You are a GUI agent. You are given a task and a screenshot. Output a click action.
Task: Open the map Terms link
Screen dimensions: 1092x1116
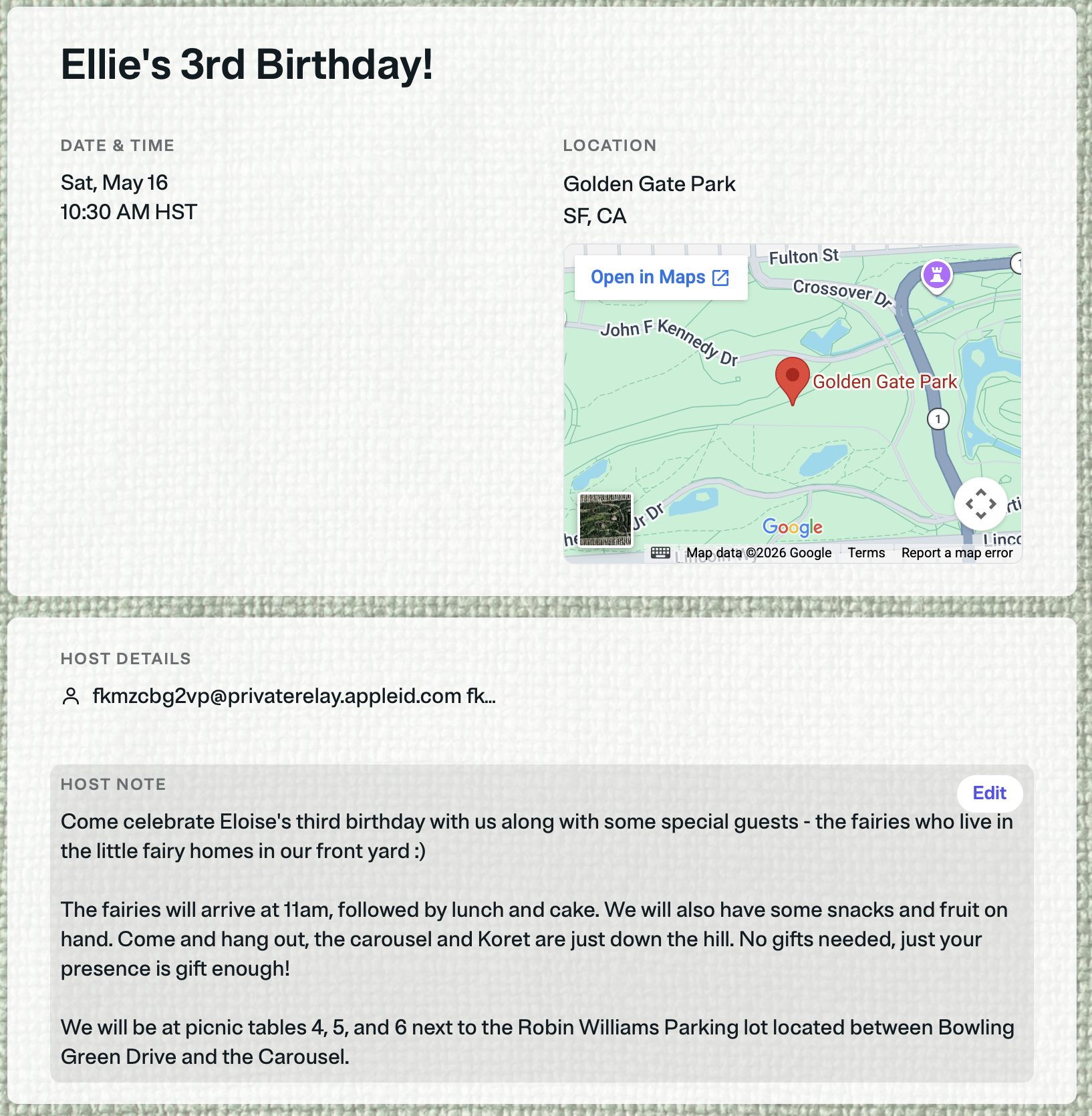point(866,553)
